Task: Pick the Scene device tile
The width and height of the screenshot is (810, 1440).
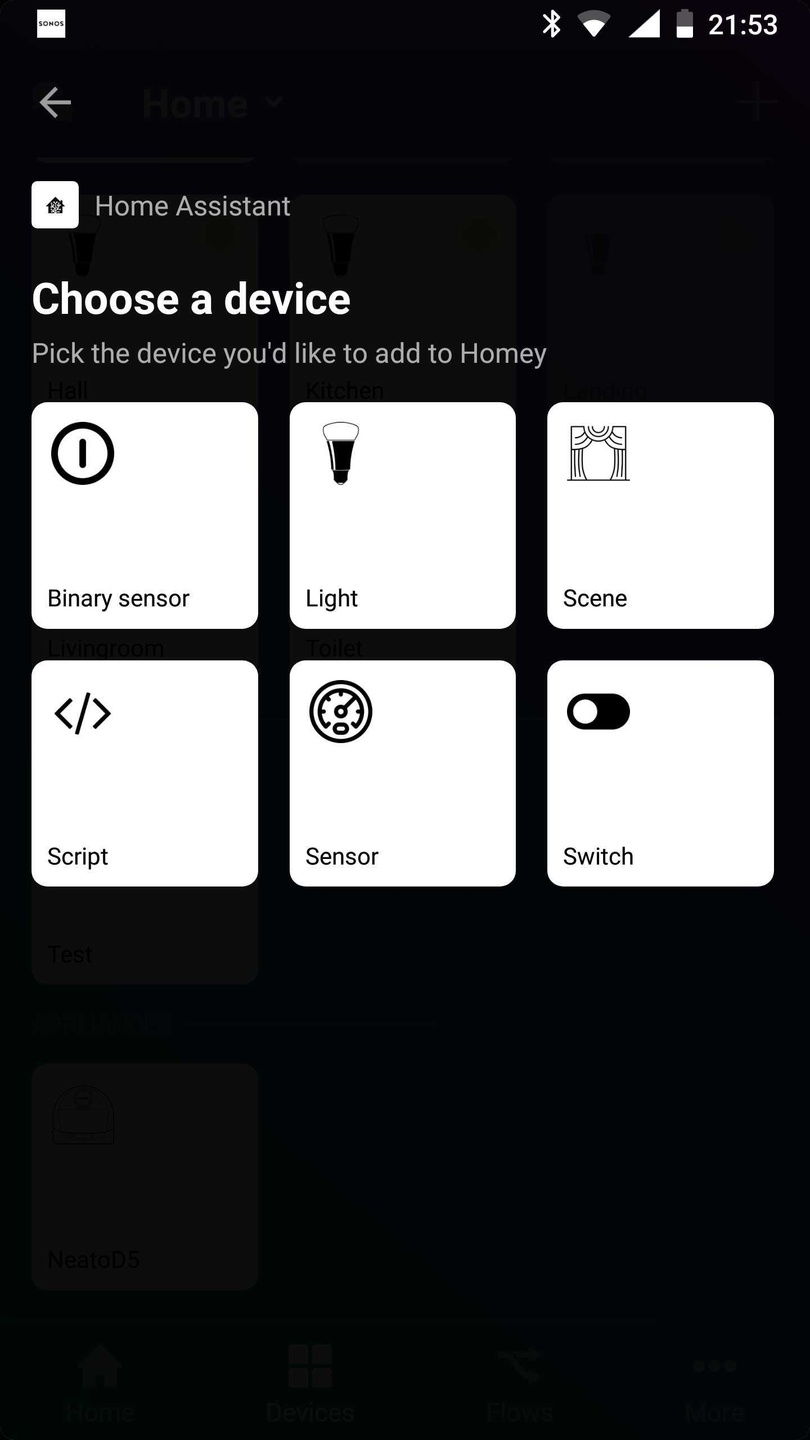Action: (x=660, y=515)
